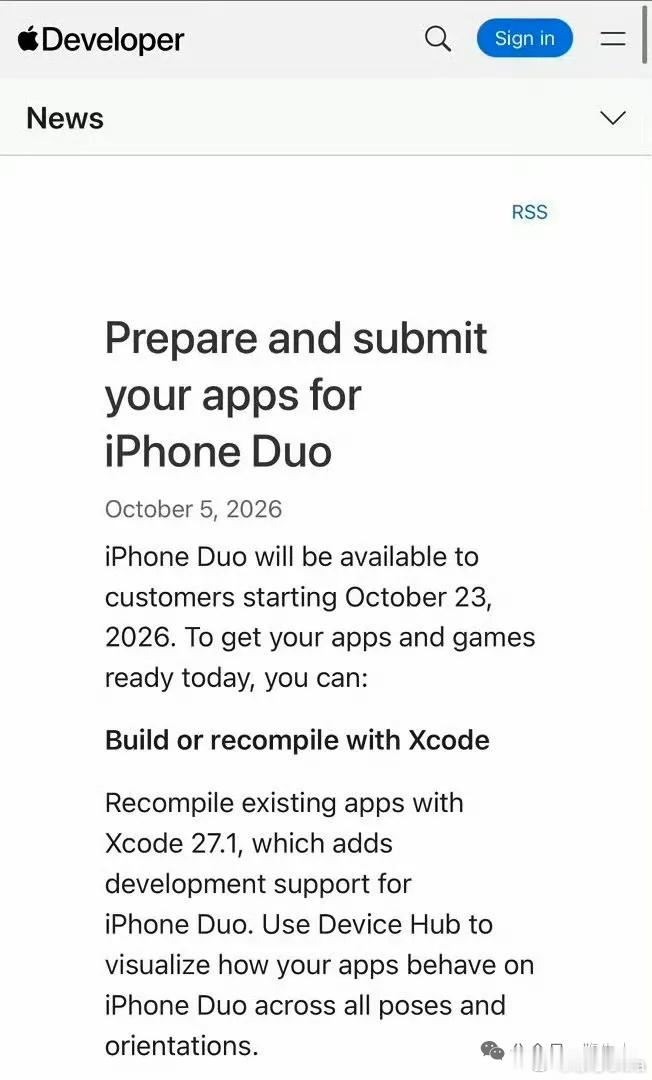Open the search magnifier icon
The height and width of the screenshot is (1080, 652).
coord(438,39)
